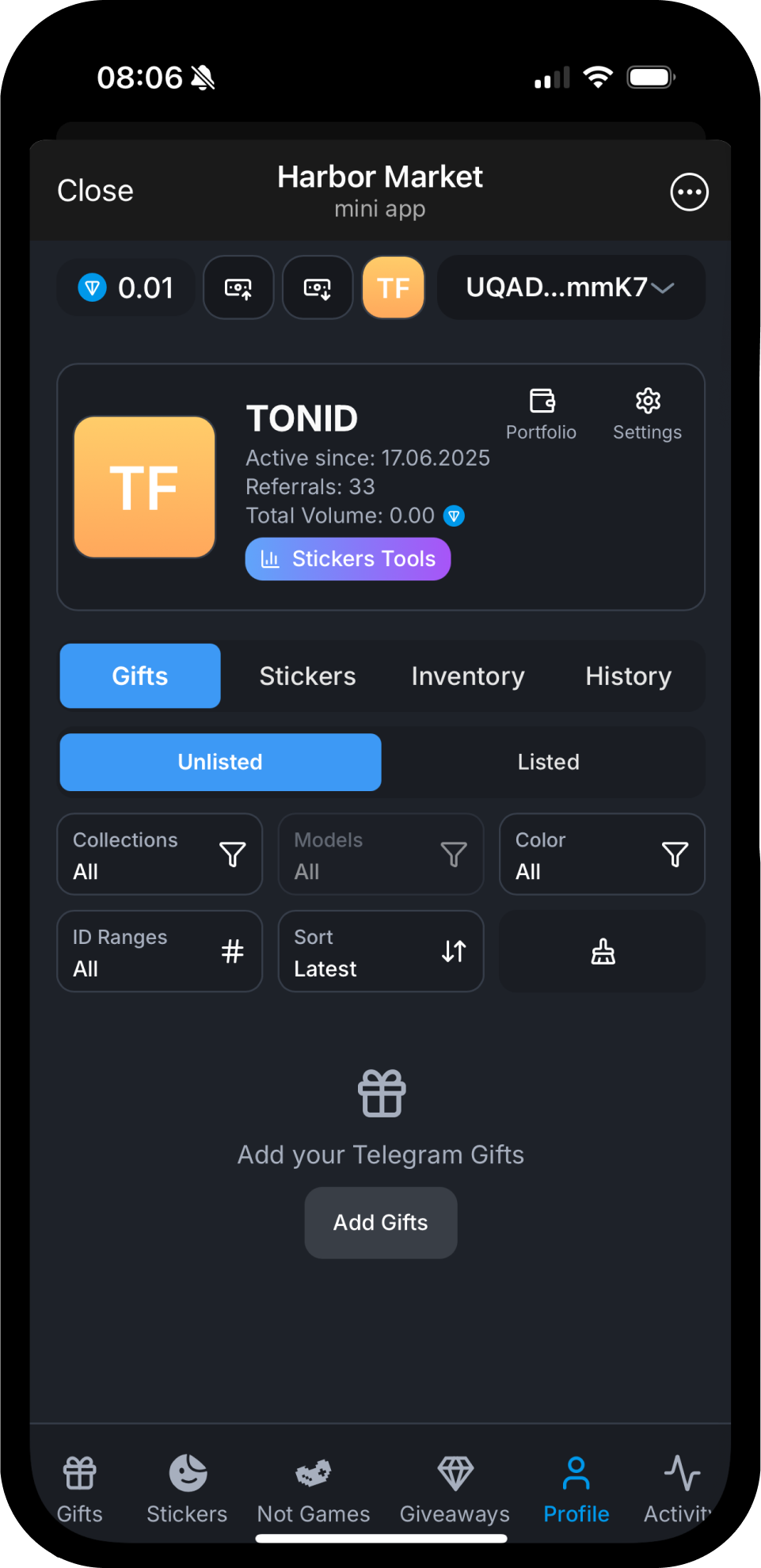Switch to the Inventory tab
The width and height of the screenshot is (761, 1568).
coord(468,676)
